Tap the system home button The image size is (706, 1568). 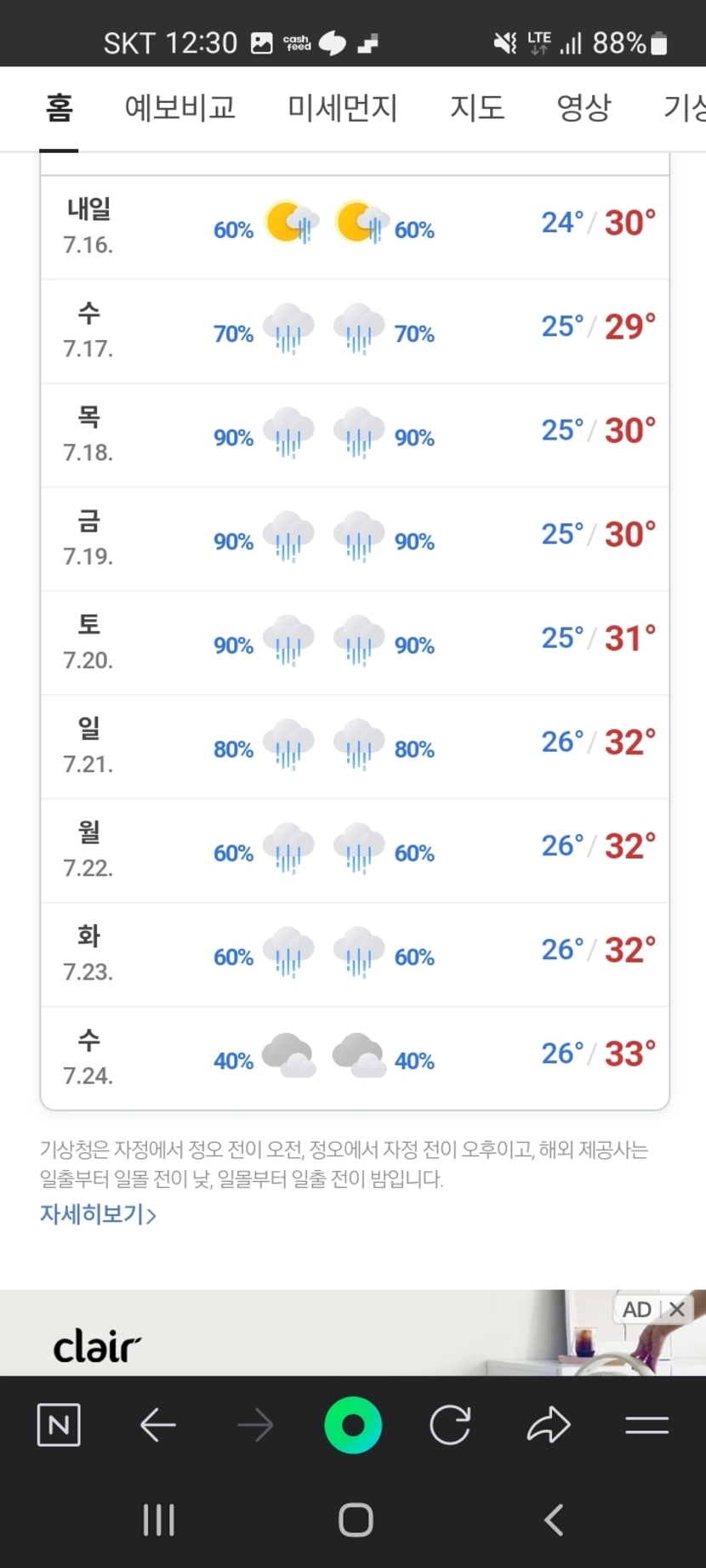356,1520
